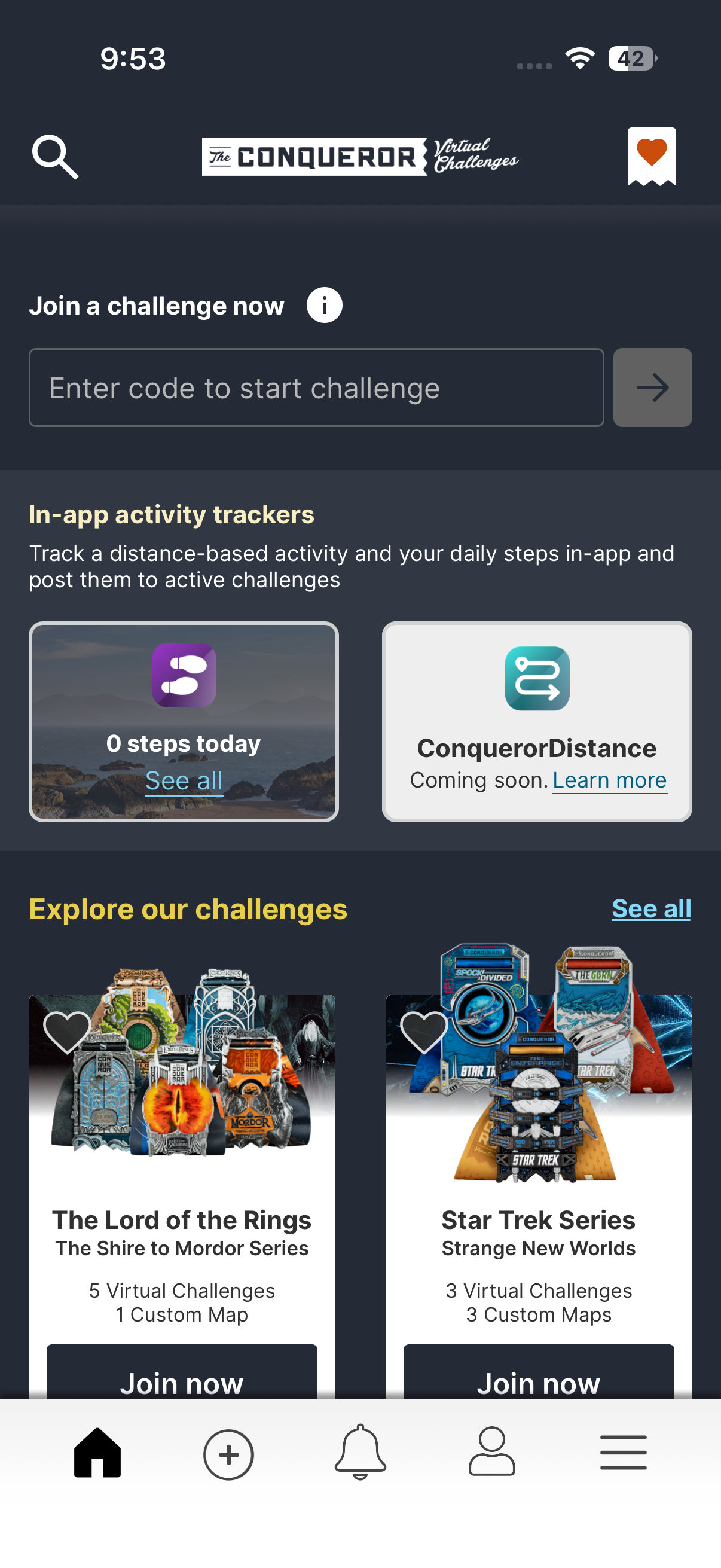Submit the challenge code with arrow button
This screenshot has width=721, height=1568.
[x=652, y=388]
